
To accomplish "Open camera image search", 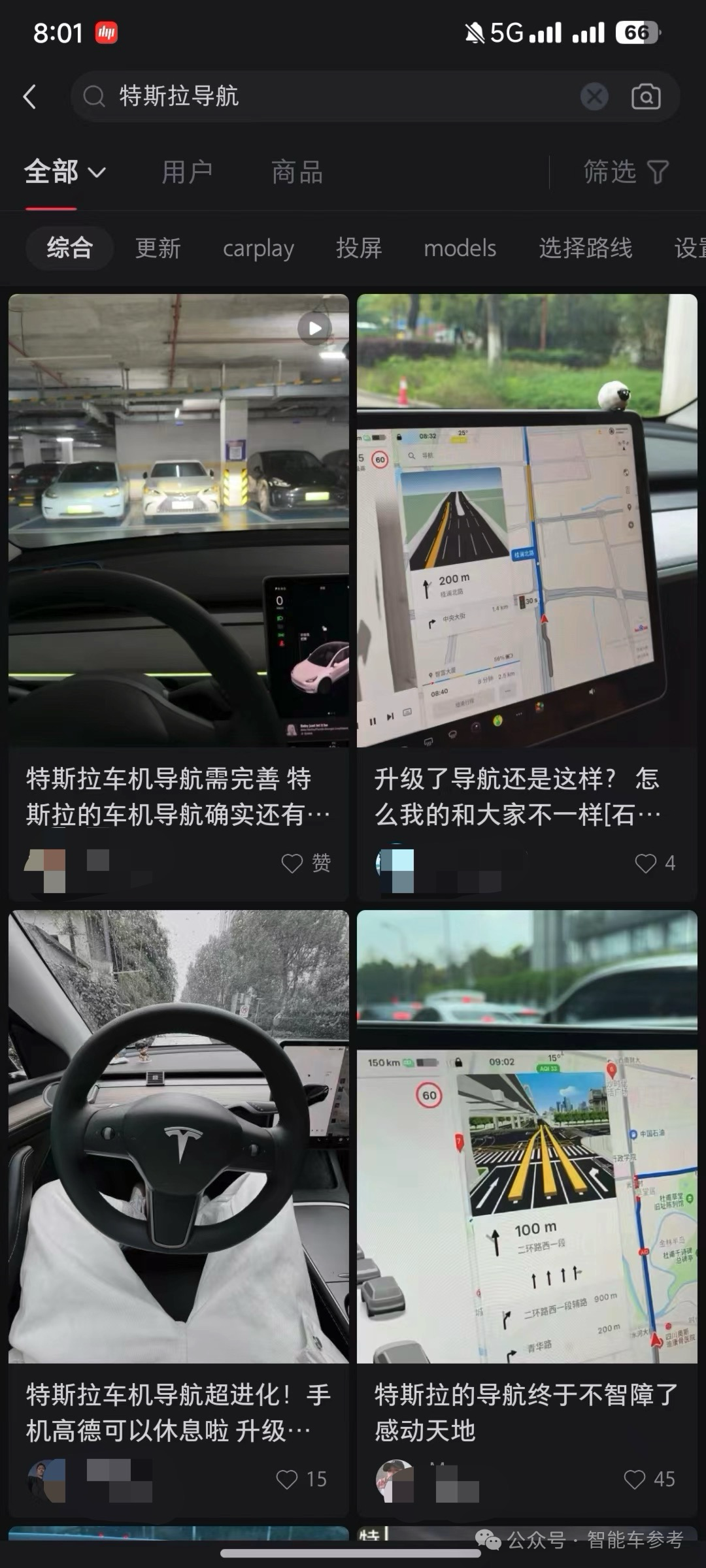I will click(x=645, y=97).
